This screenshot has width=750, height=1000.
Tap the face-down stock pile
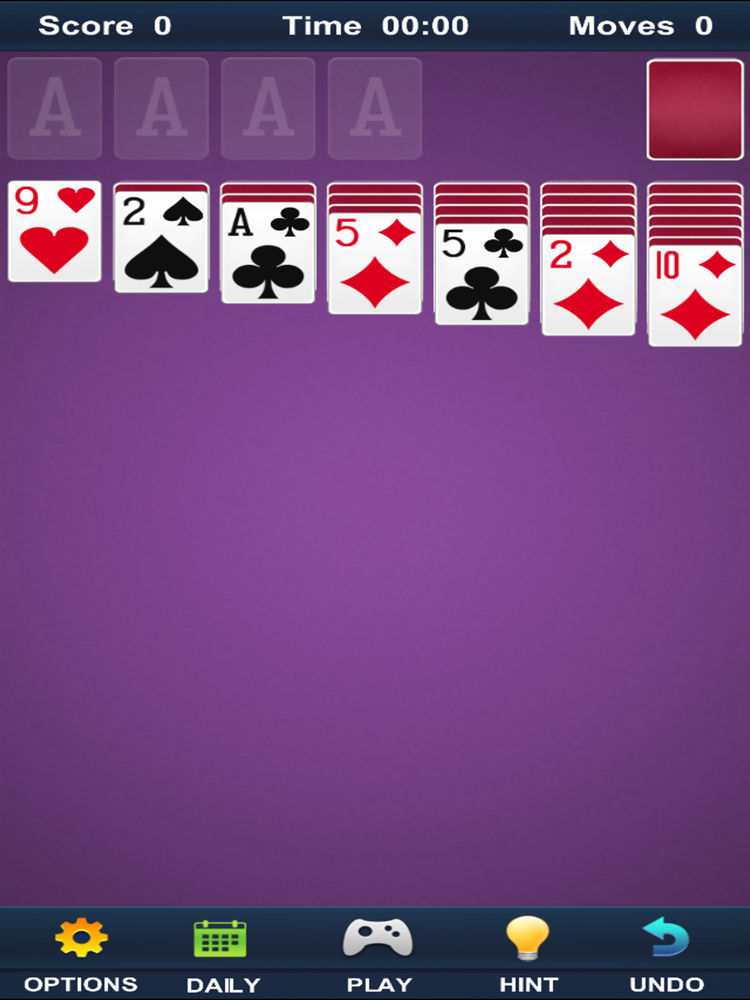tap(694, 110)
